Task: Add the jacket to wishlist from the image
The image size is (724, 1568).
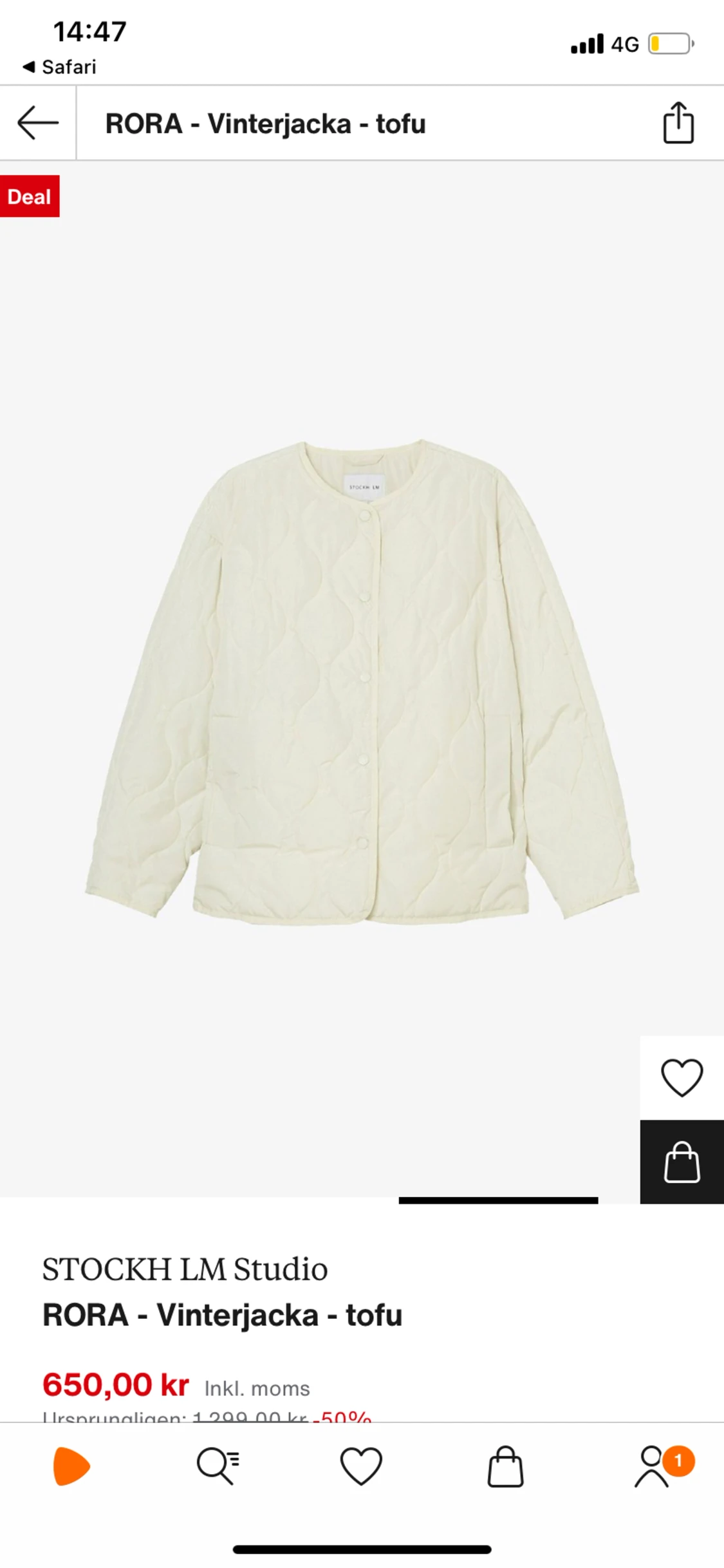Action: pos(682,1077)
